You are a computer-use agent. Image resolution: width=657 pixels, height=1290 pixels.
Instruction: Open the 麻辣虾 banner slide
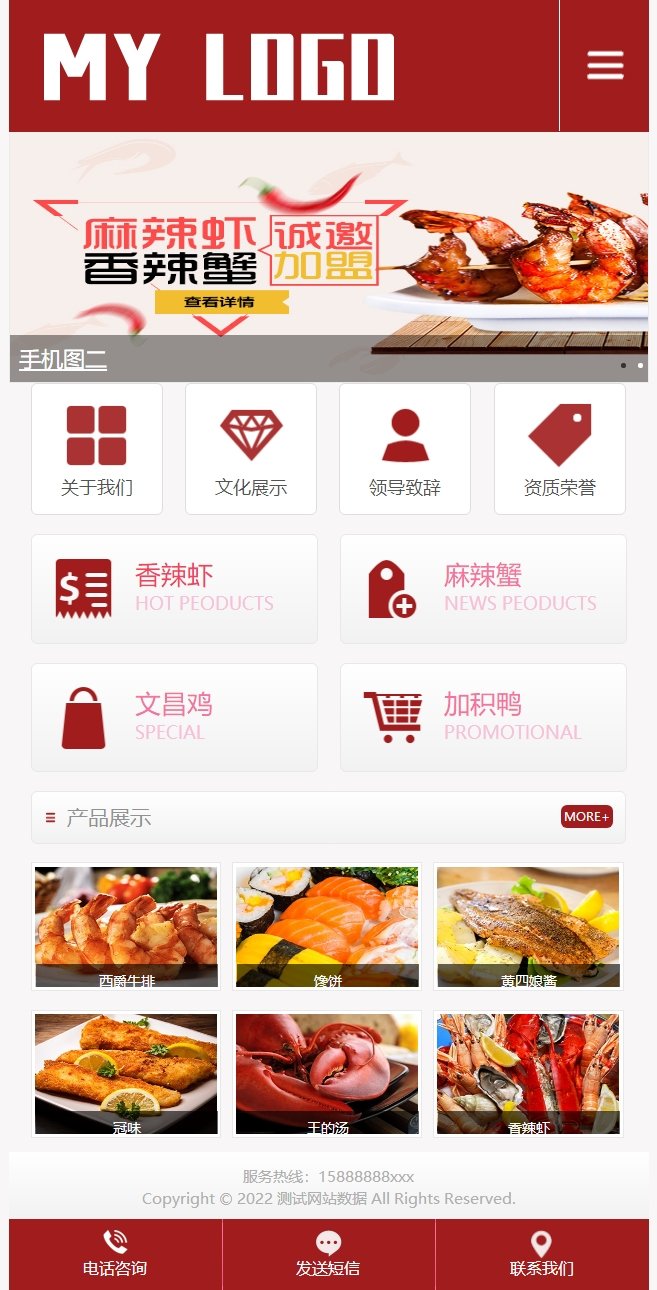coord(329,257)
